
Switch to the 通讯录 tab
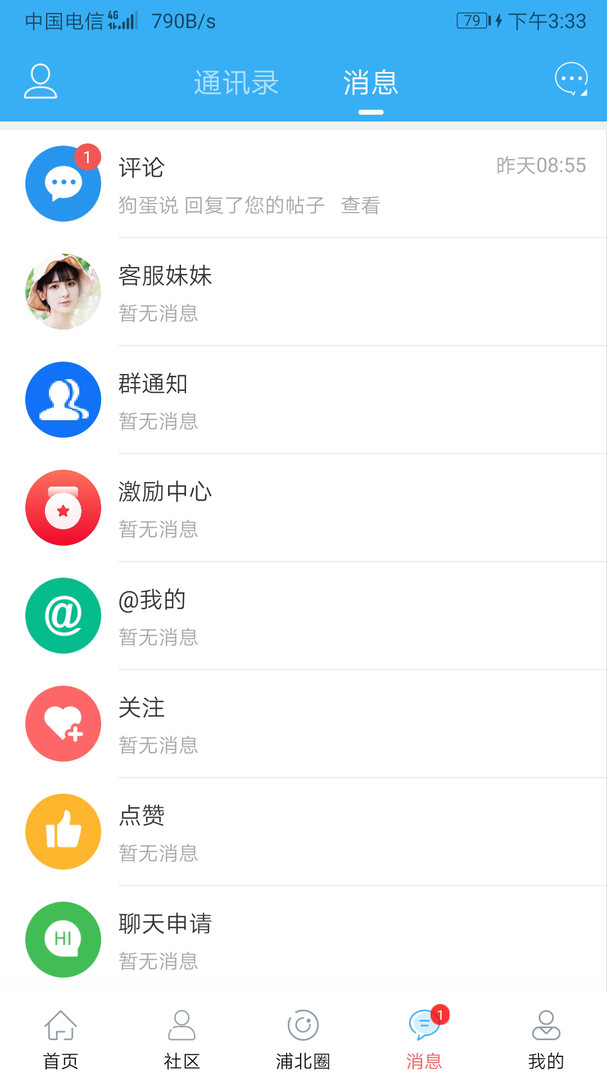(x=236, y=82)
